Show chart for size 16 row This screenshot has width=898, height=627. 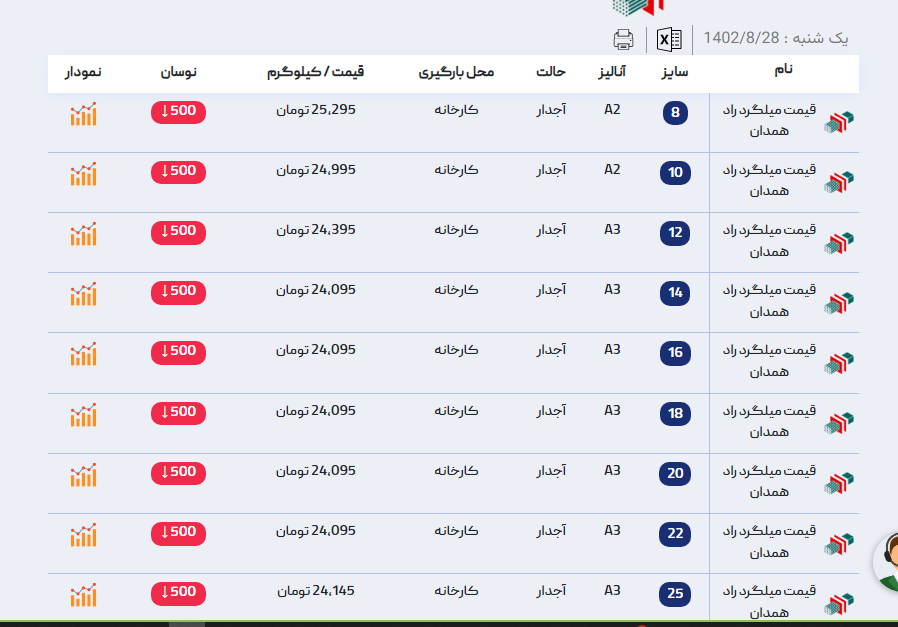tap(83, 354)
